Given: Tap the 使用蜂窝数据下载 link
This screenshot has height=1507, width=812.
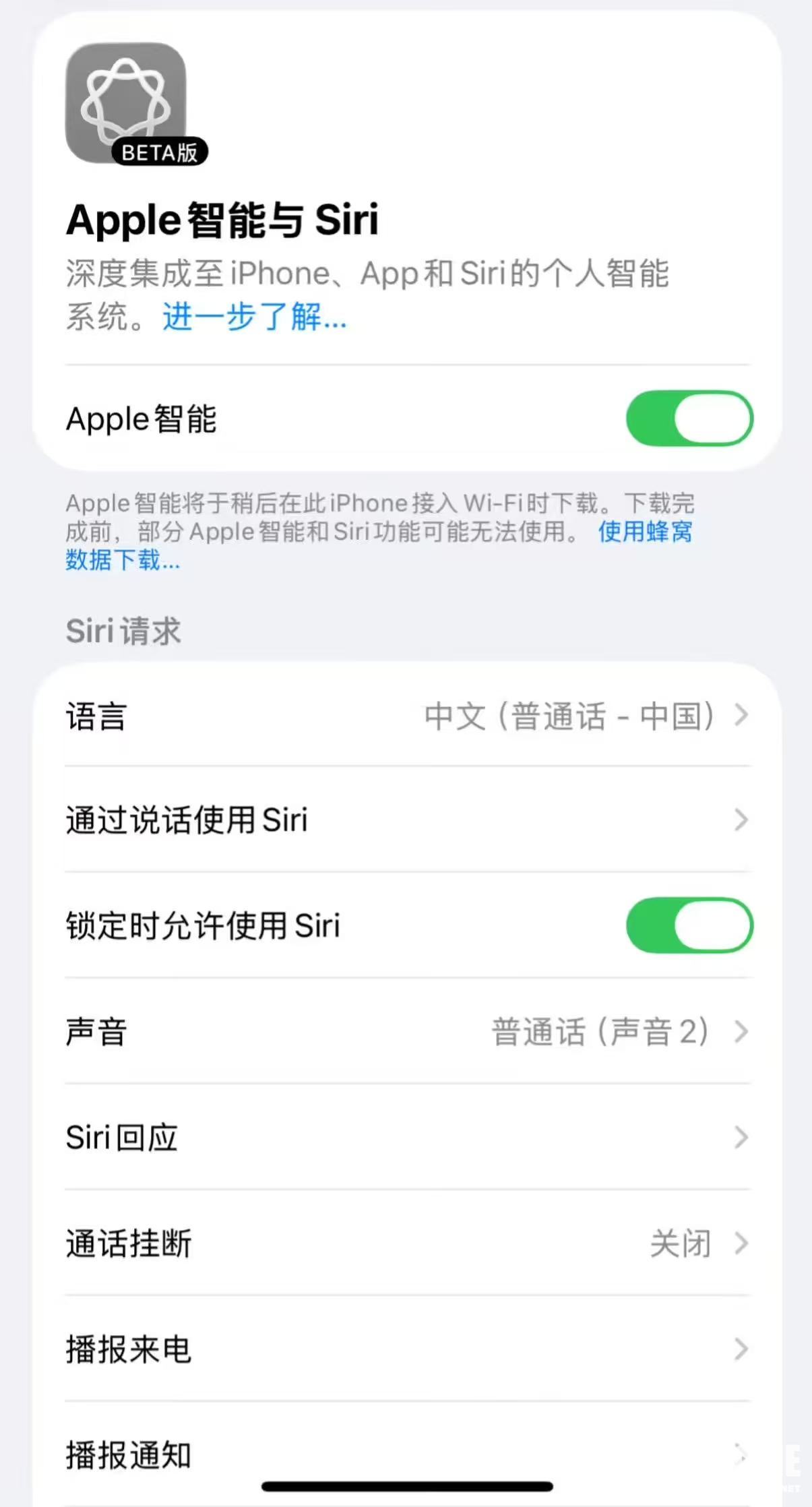Looking at the screenshot, I should coord(644,532).
